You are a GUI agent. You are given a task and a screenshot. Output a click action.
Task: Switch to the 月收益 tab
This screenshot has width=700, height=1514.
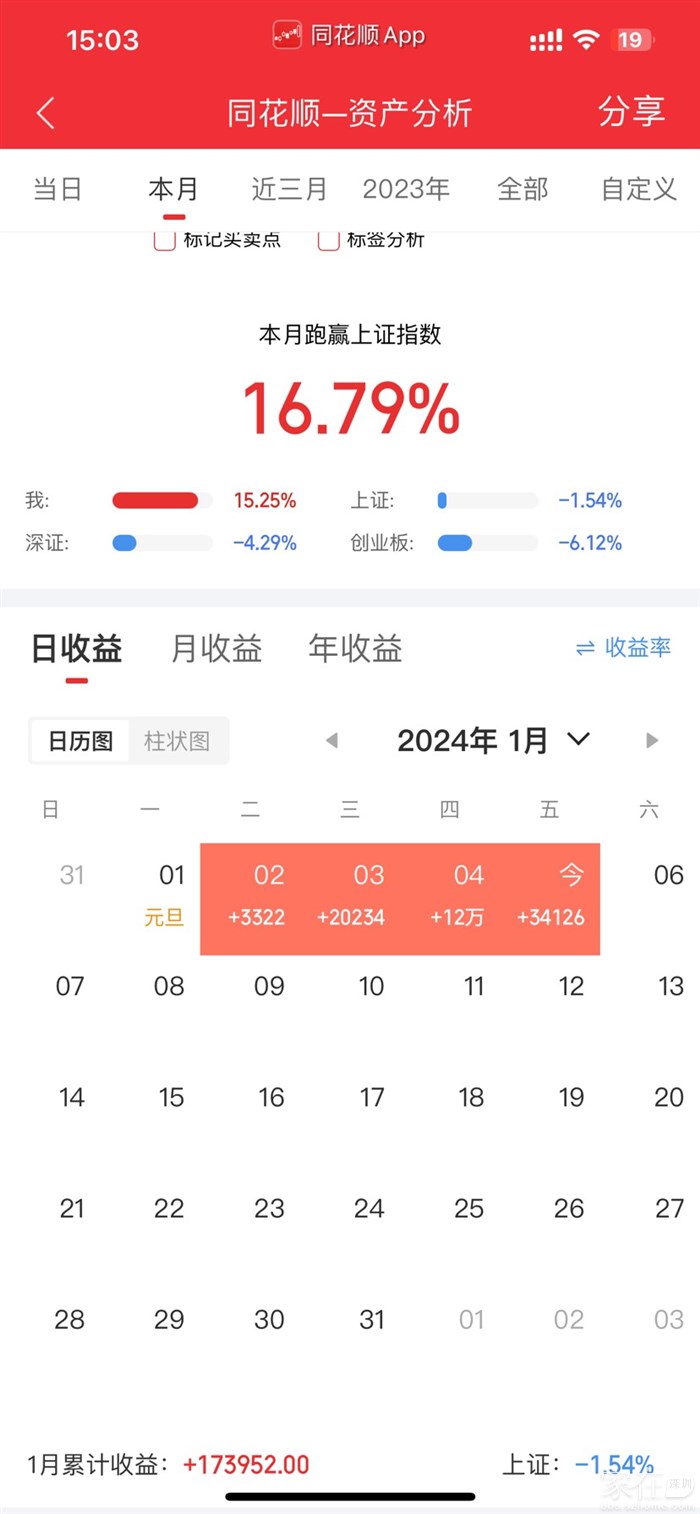216,649
